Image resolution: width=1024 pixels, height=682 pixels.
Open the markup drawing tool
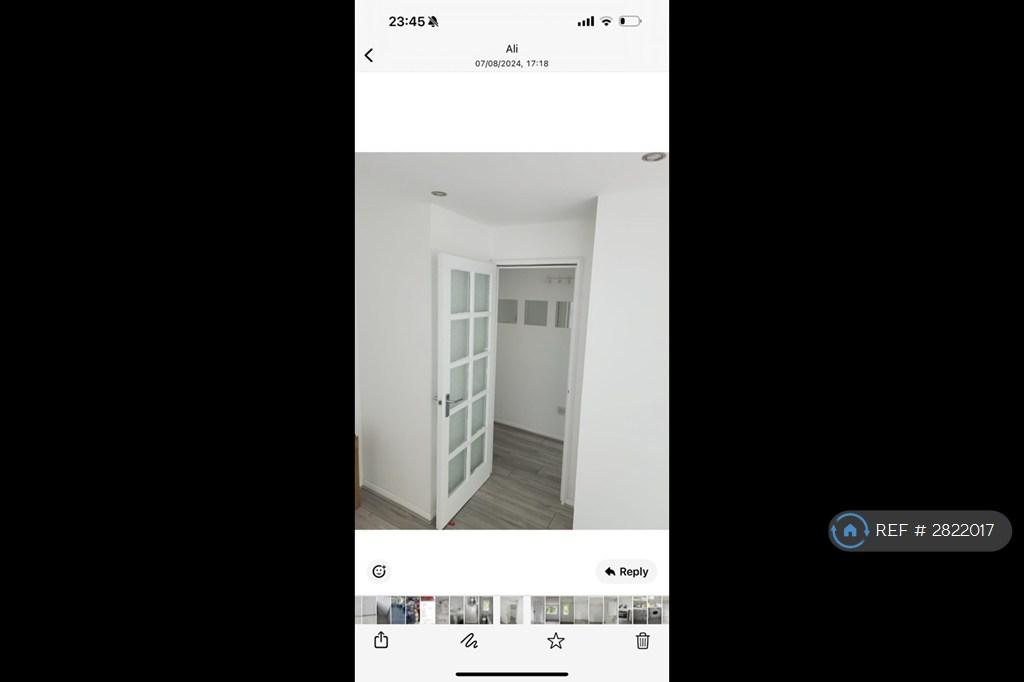469,641
